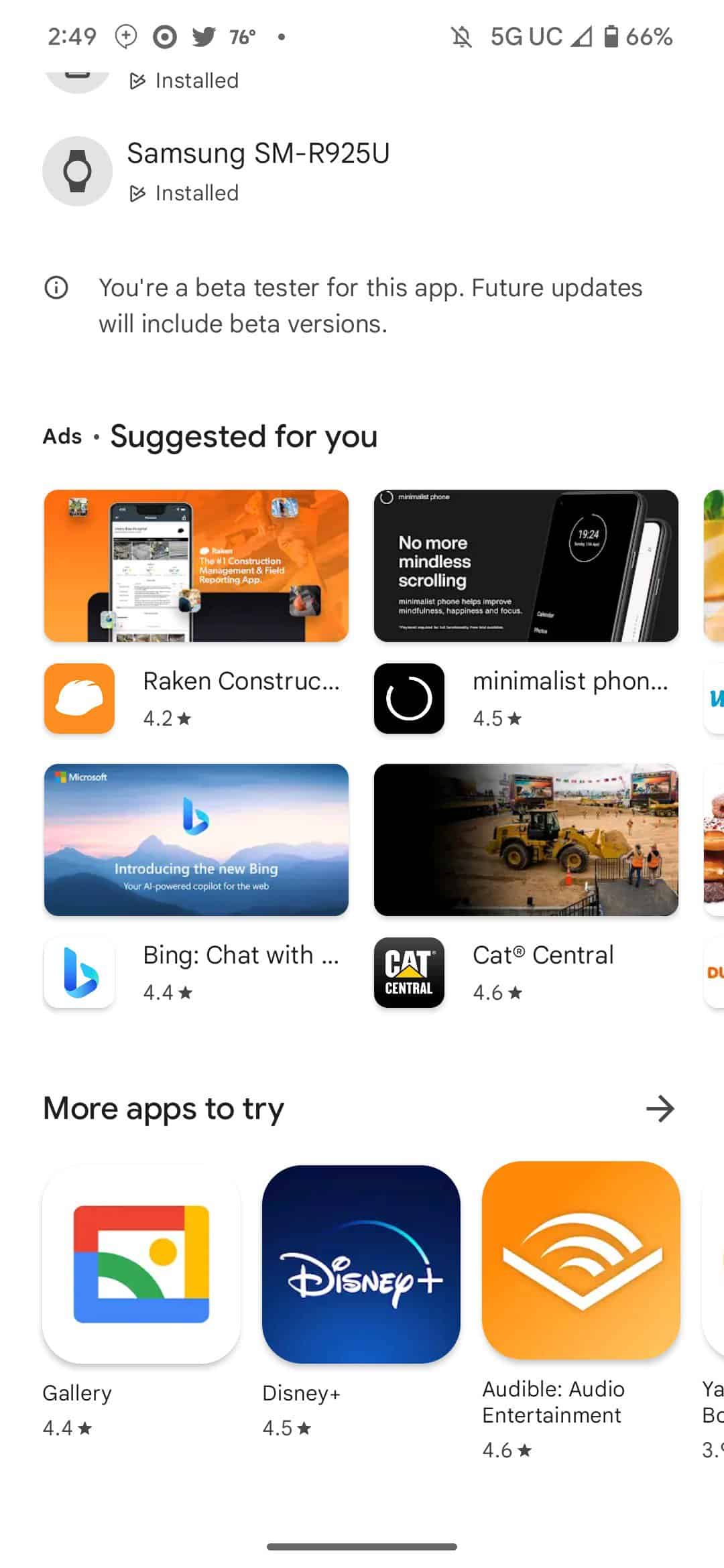724x1568 pixels.
Task: Open the Cat® Central app listing
Action: [526, 971]
